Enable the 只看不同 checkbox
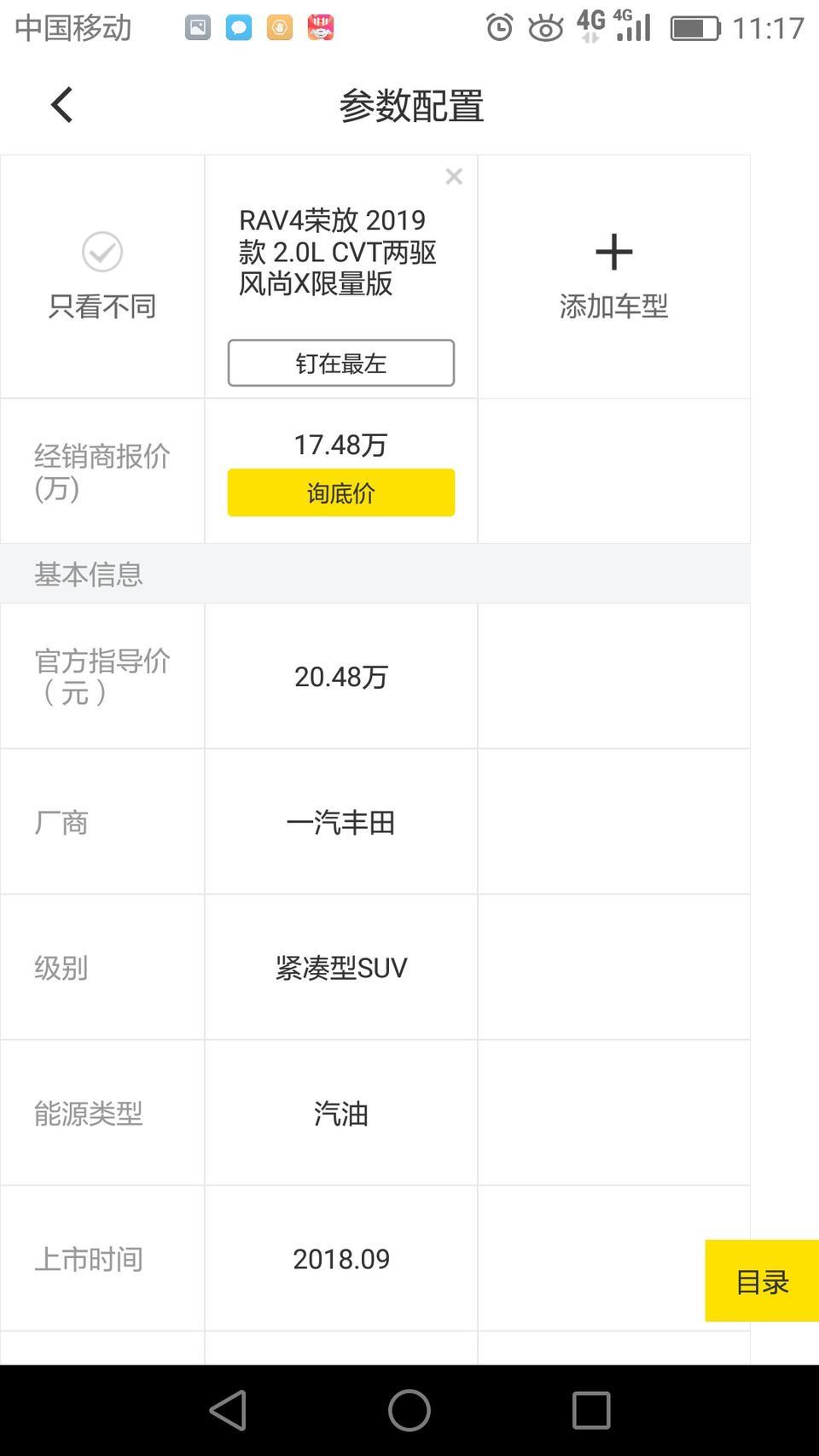The height and width of the screenshot is (1456, 819). coord(102,252)
